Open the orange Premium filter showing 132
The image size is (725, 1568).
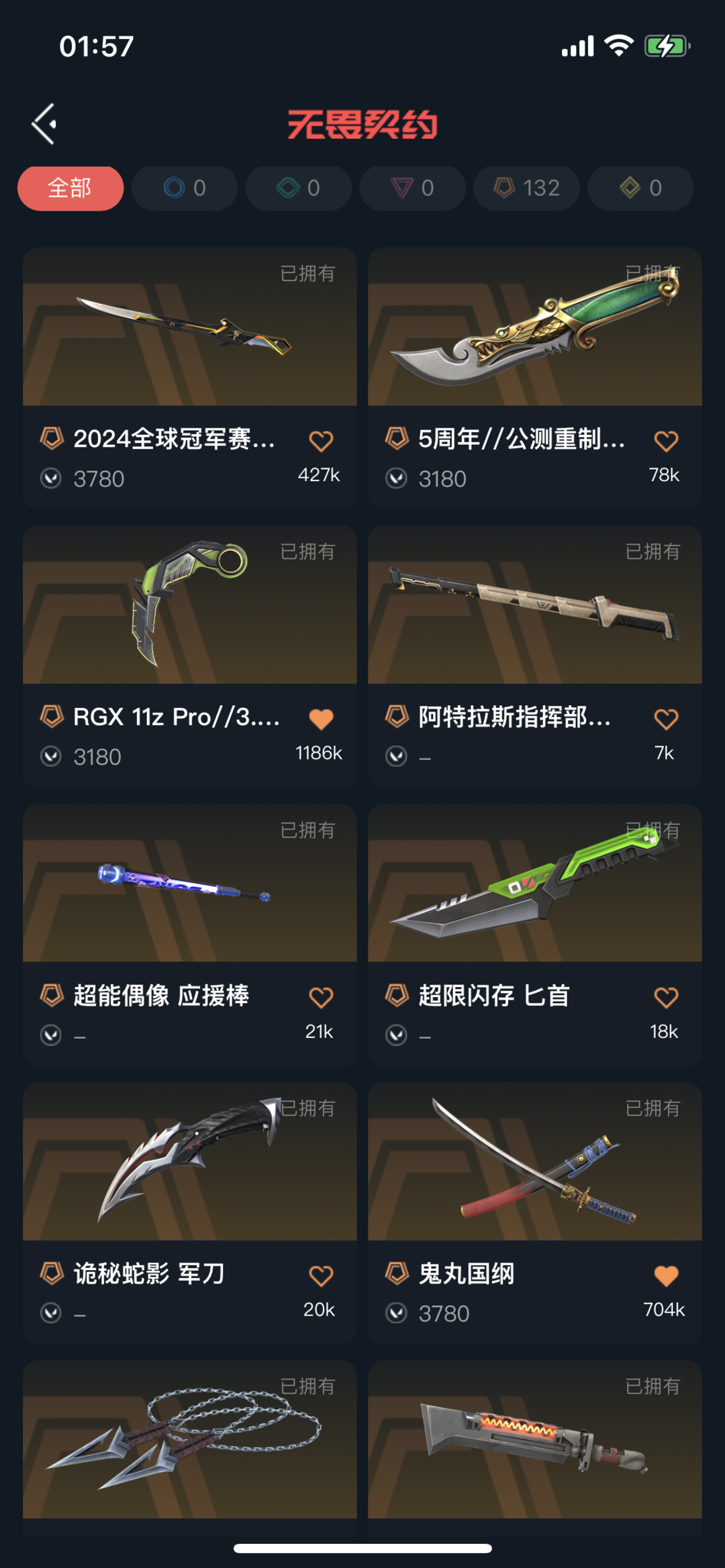pyautogui.click(x=526, y=188)
